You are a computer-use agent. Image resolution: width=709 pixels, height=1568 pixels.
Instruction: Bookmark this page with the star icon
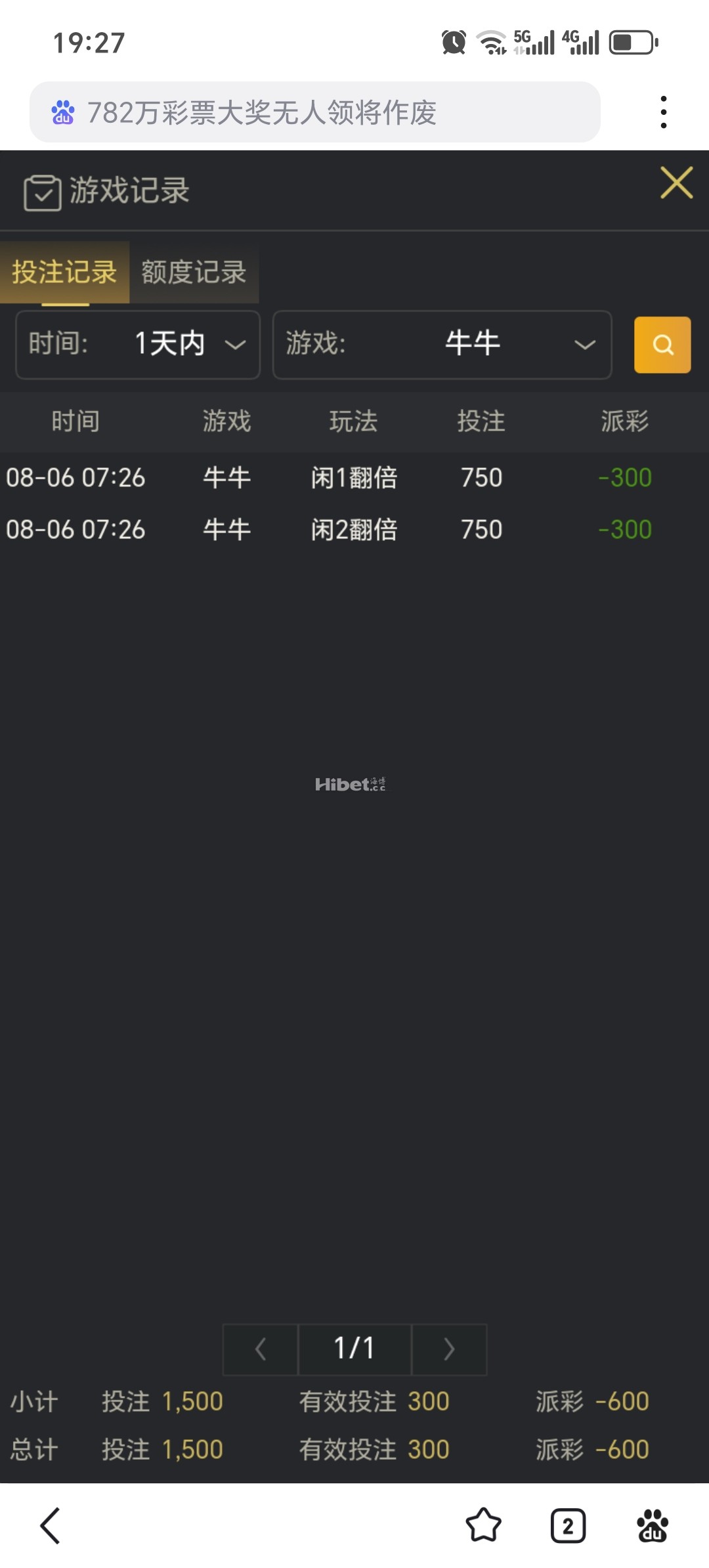point(483,1525)
